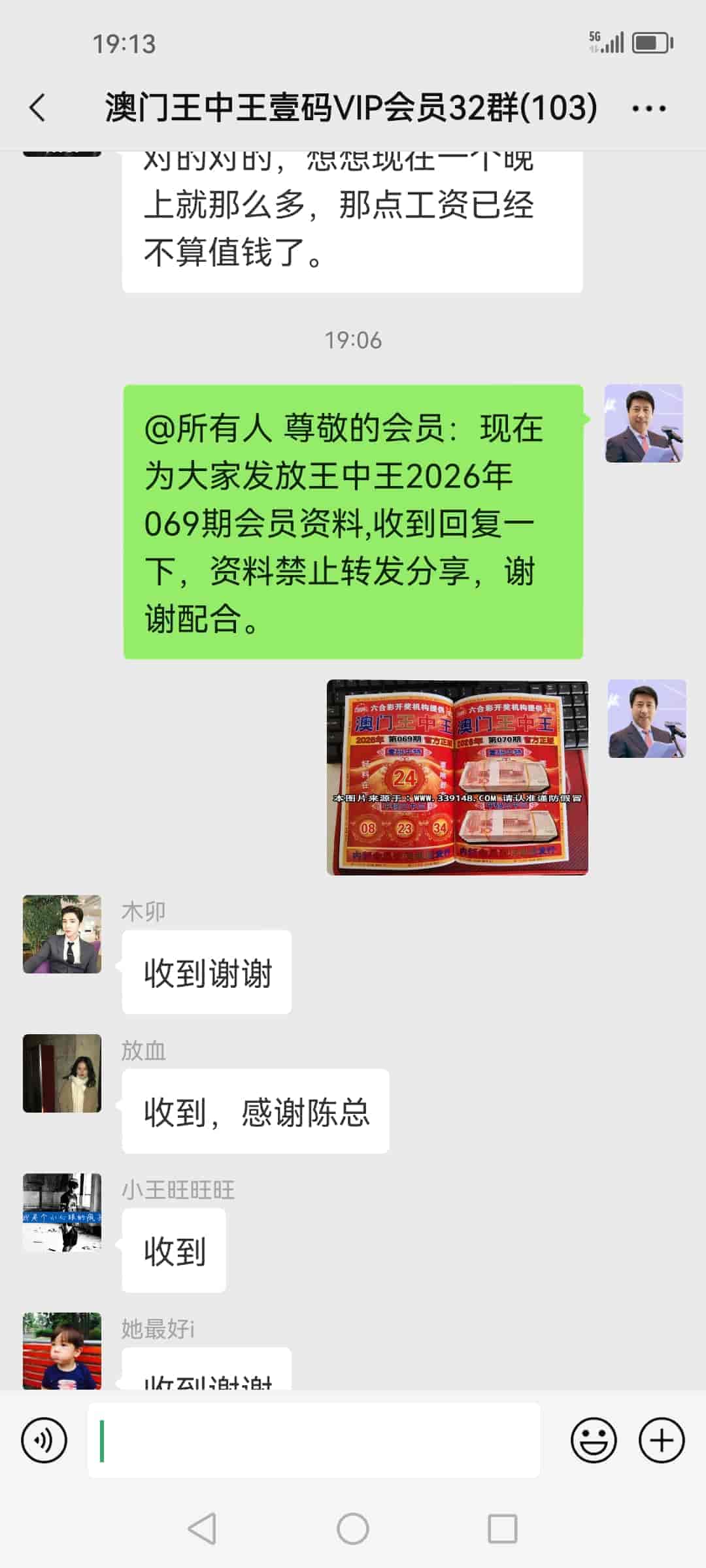The height and width of the screenshot is (1568, 706).
Task: Open 她最好i's profile avatar
Action: coord(62,1350)
